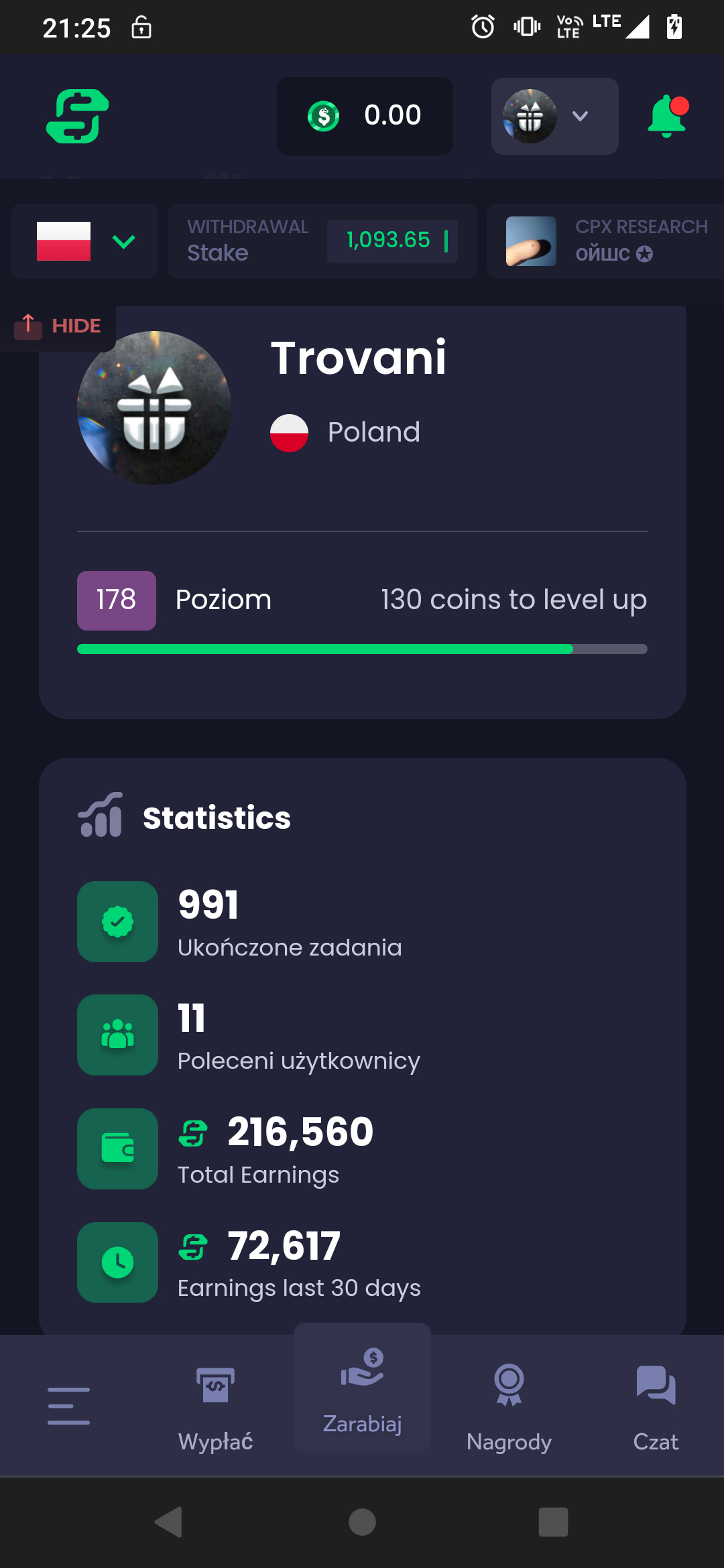The height and width of the screenshot is (1568, 724).
Task: Hide the live activity feed
Action: coord(59,326)
